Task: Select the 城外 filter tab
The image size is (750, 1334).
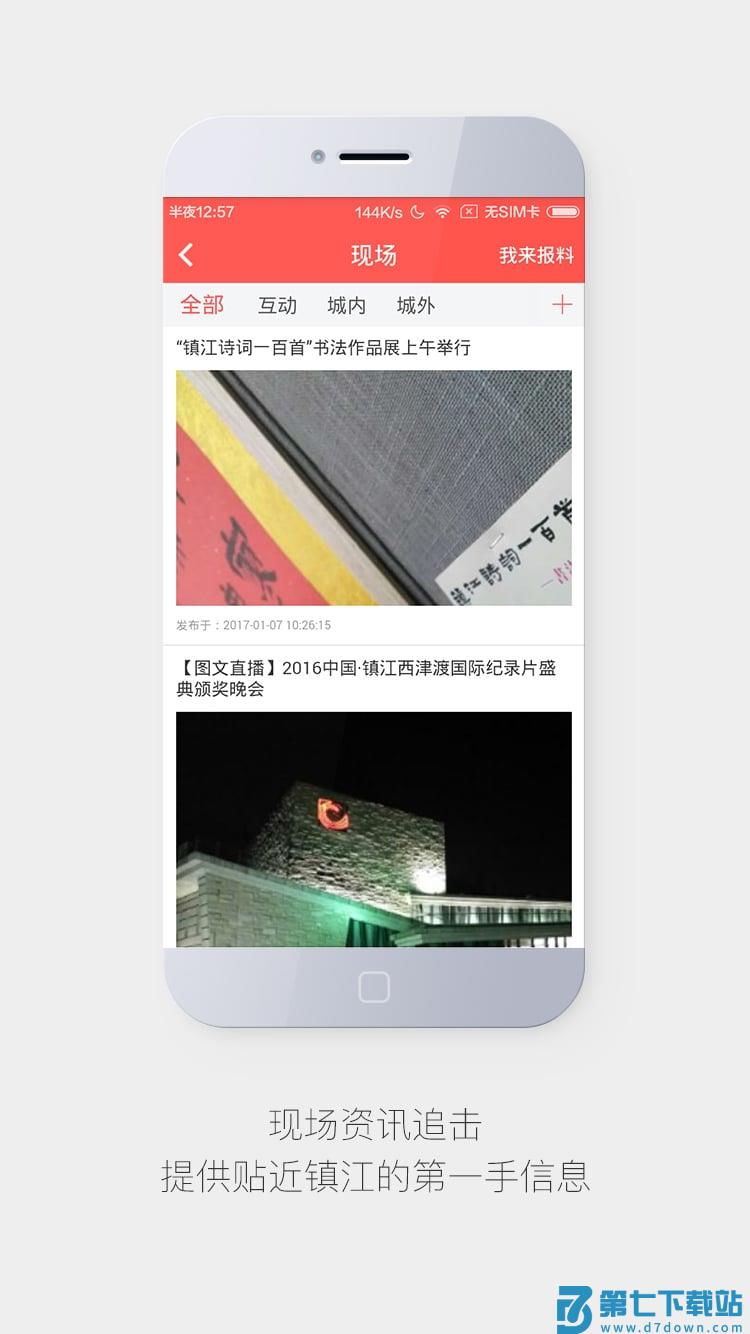Action: tap(414, 305)
